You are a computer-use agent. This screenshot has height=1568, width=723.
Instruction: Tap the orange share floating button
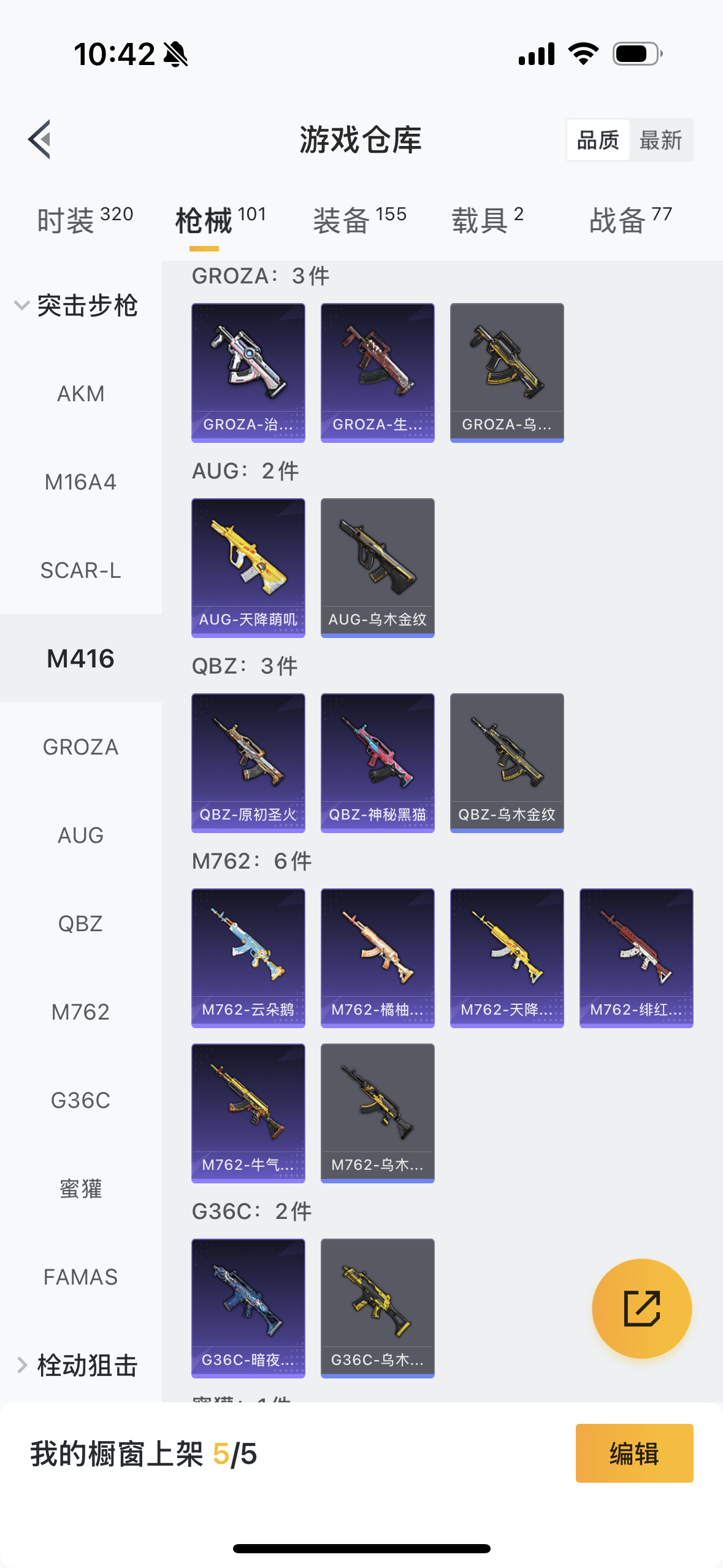(x=642, y=1309)
